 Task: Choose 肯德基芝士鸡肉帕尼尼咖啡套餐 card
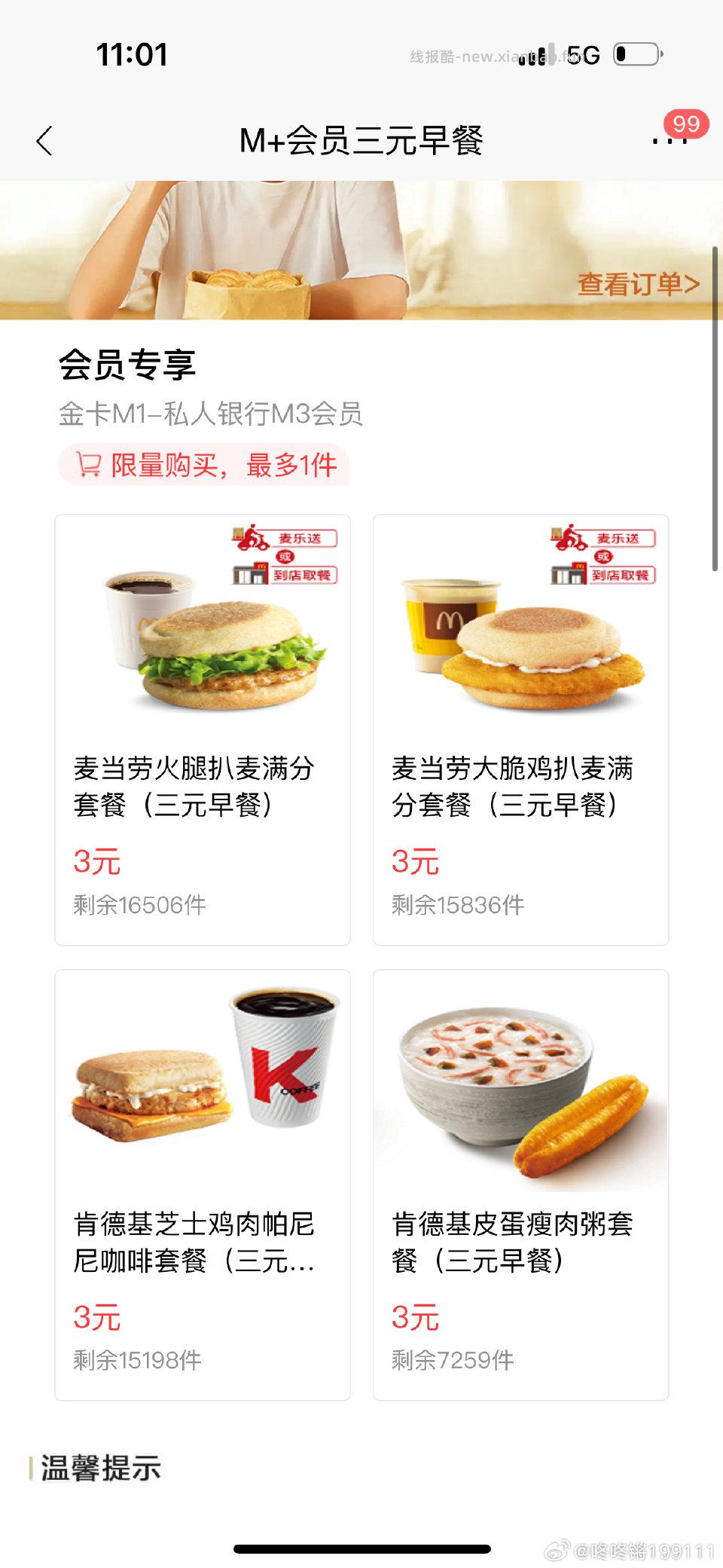pos(203,1184)
